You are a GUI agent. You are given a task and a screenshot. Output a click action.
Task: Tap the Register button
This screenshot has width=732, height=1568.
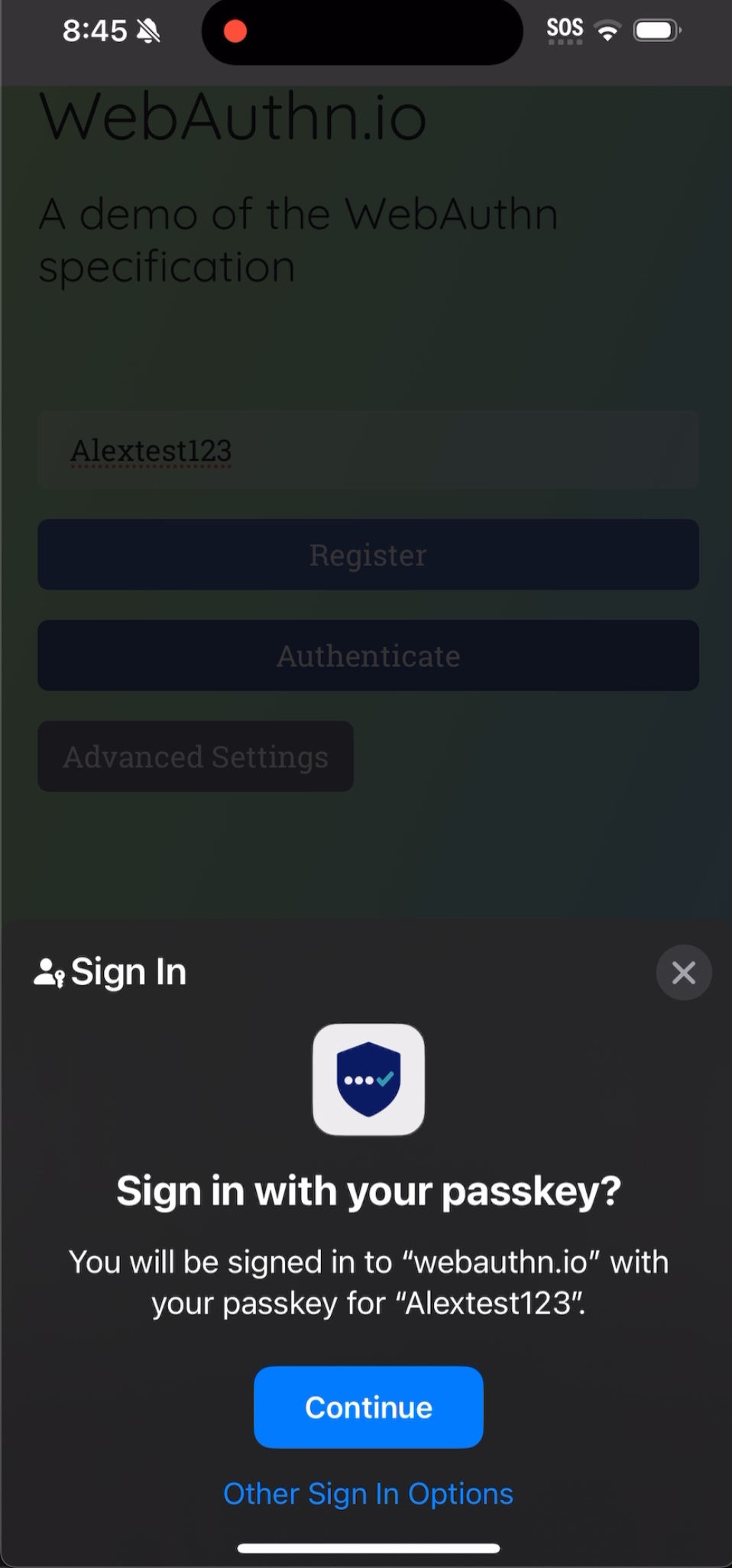(x=368, y=555)
